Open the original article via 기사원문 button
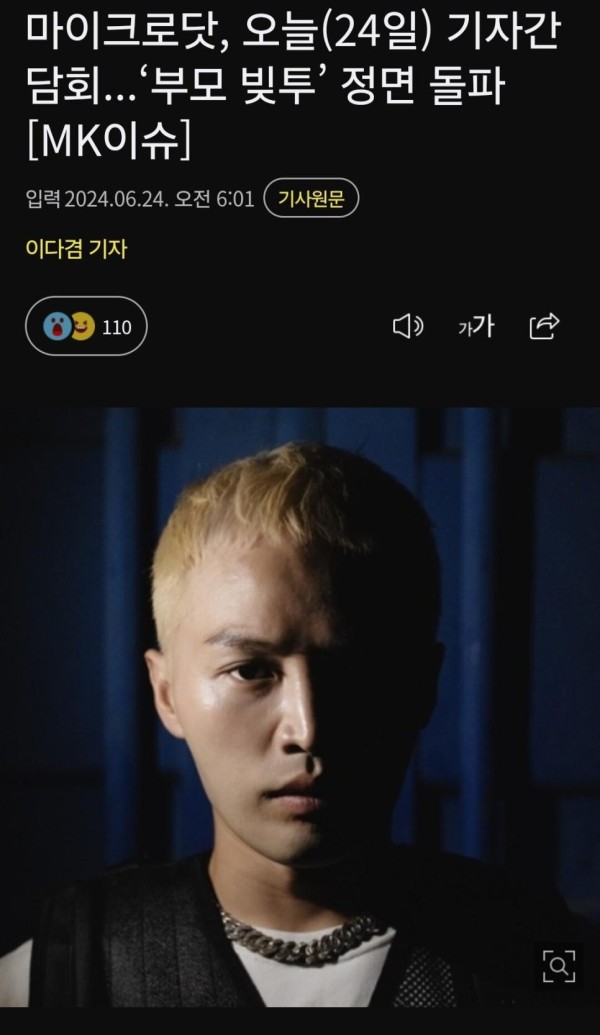600x1035 pixels. [311, 198]
